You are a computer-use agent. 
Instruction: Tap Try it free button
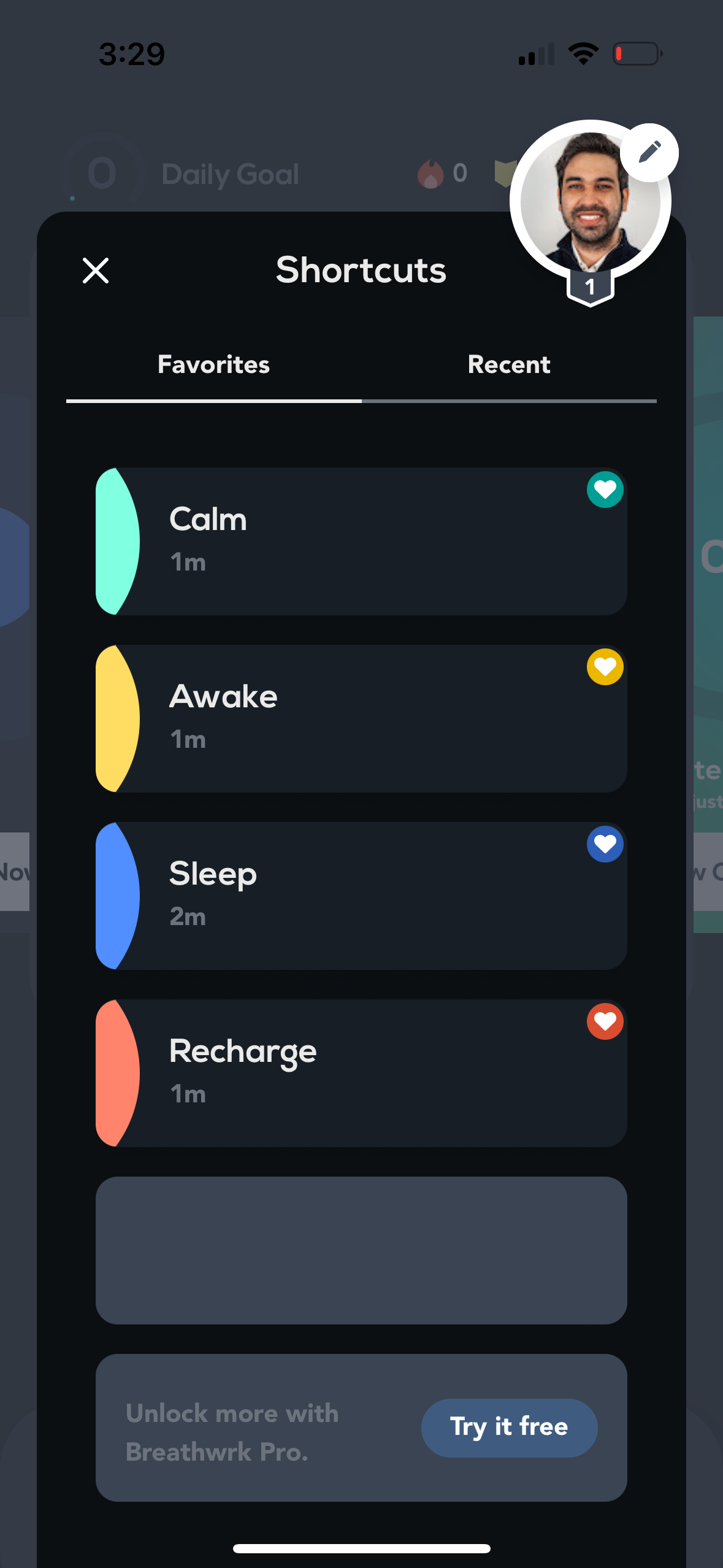point(509,1428)
